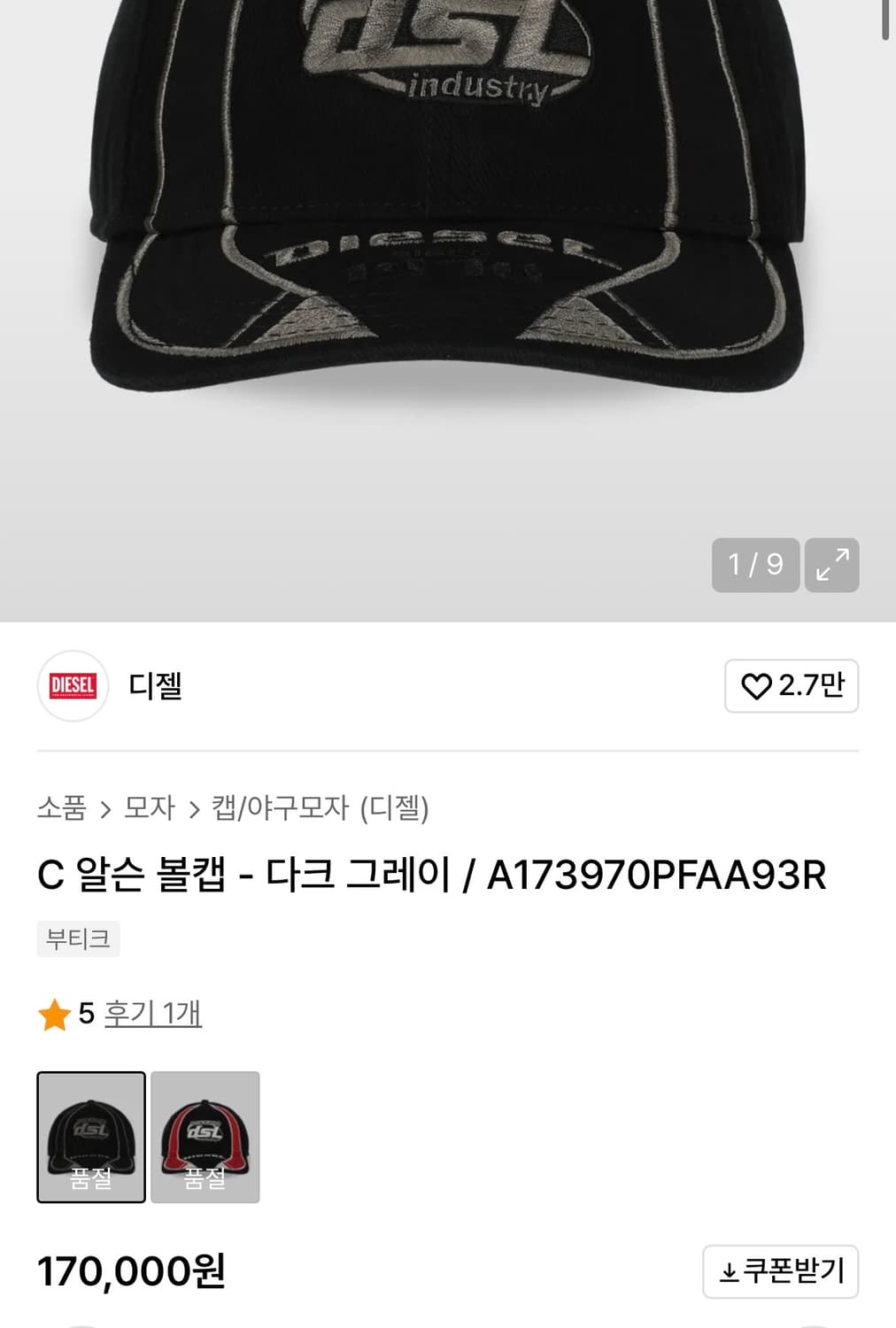Screen dimensions: 896x1328
Task: Expand the breadcrumb chevron after 모자
Action: pyautogui.click(x=192, y=807)
